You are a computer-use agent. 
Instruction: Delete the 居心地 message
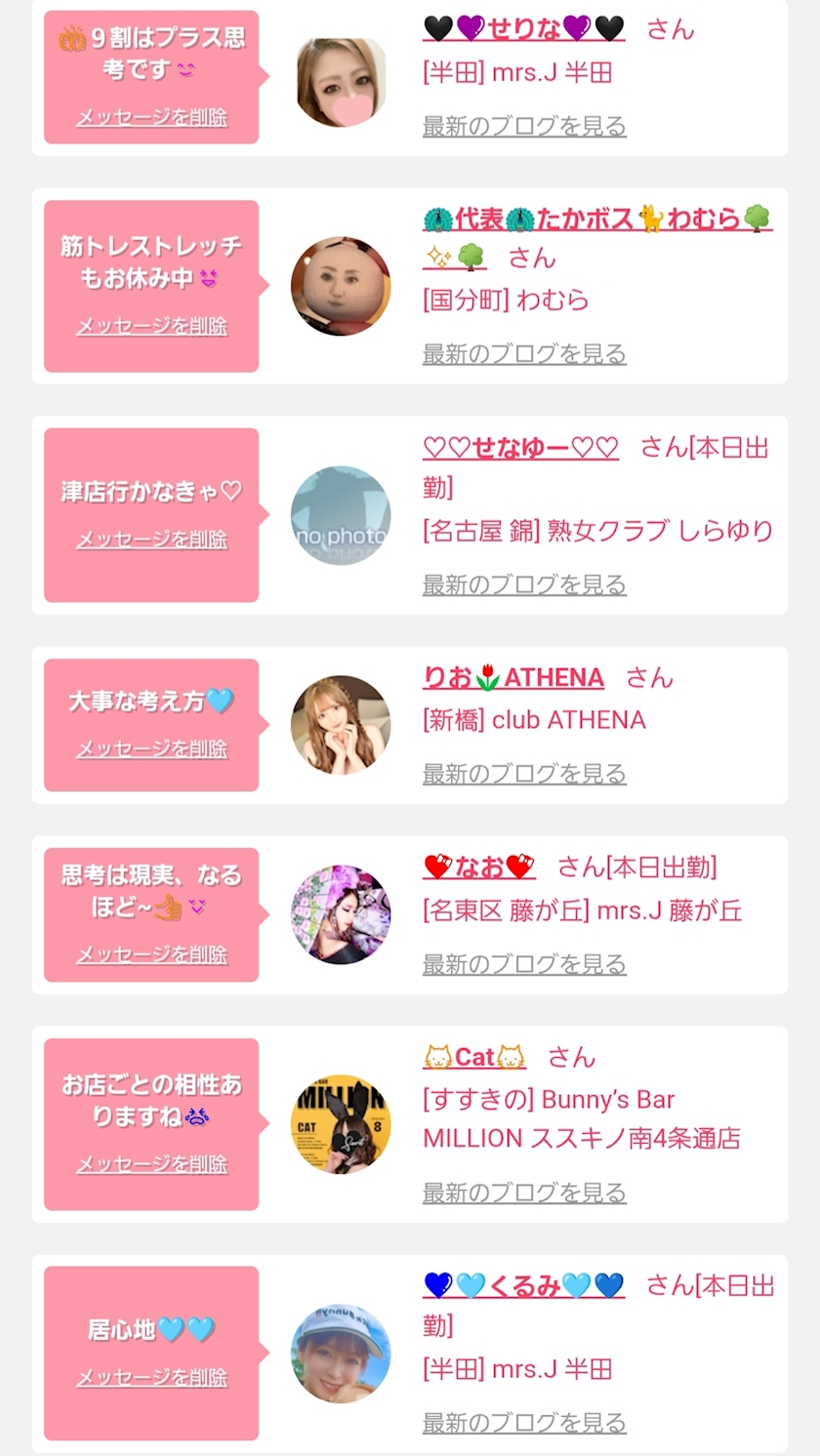(151, 1378)
